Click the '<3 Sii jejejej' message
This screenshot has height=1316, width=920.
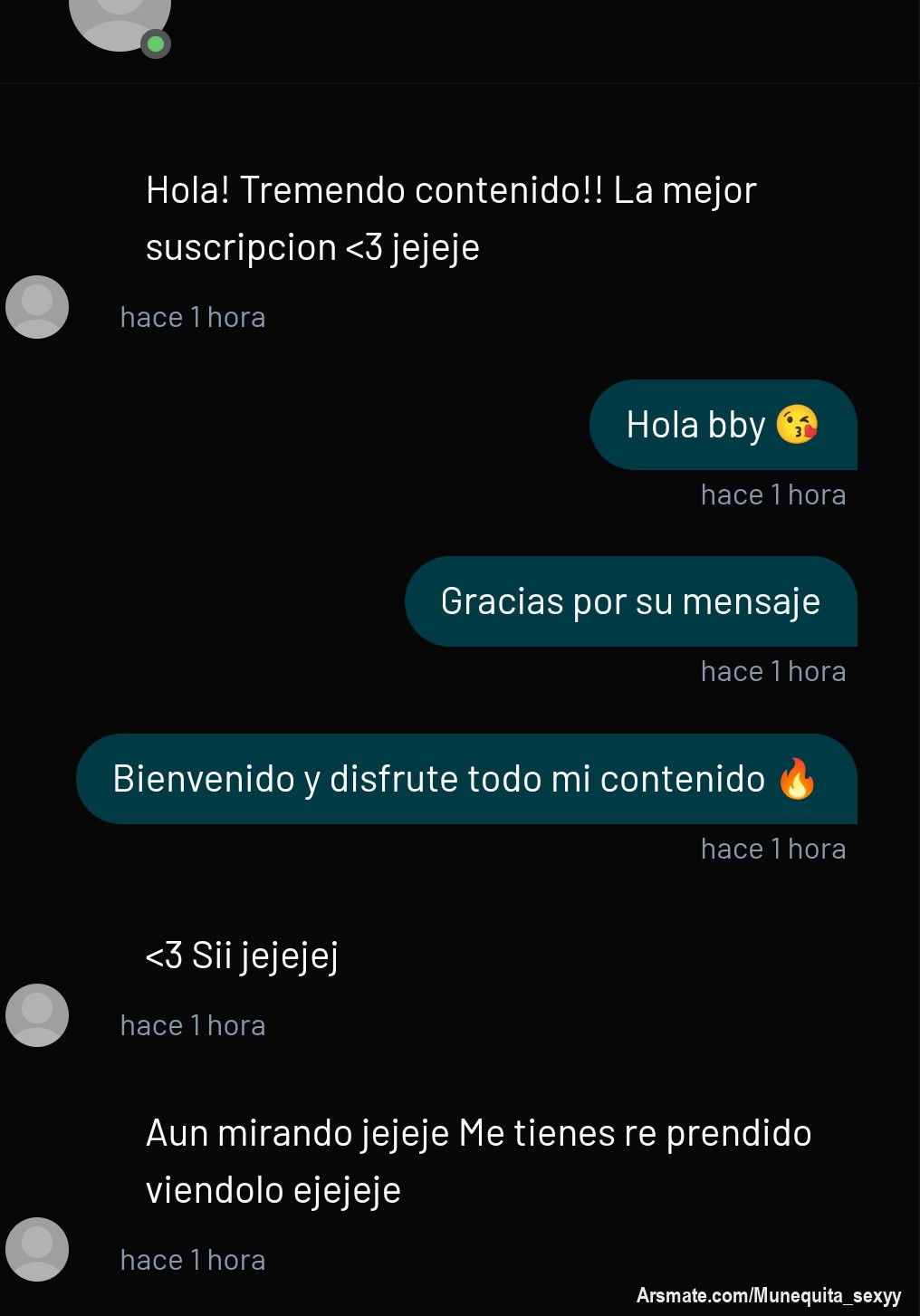tap(240, 954)
